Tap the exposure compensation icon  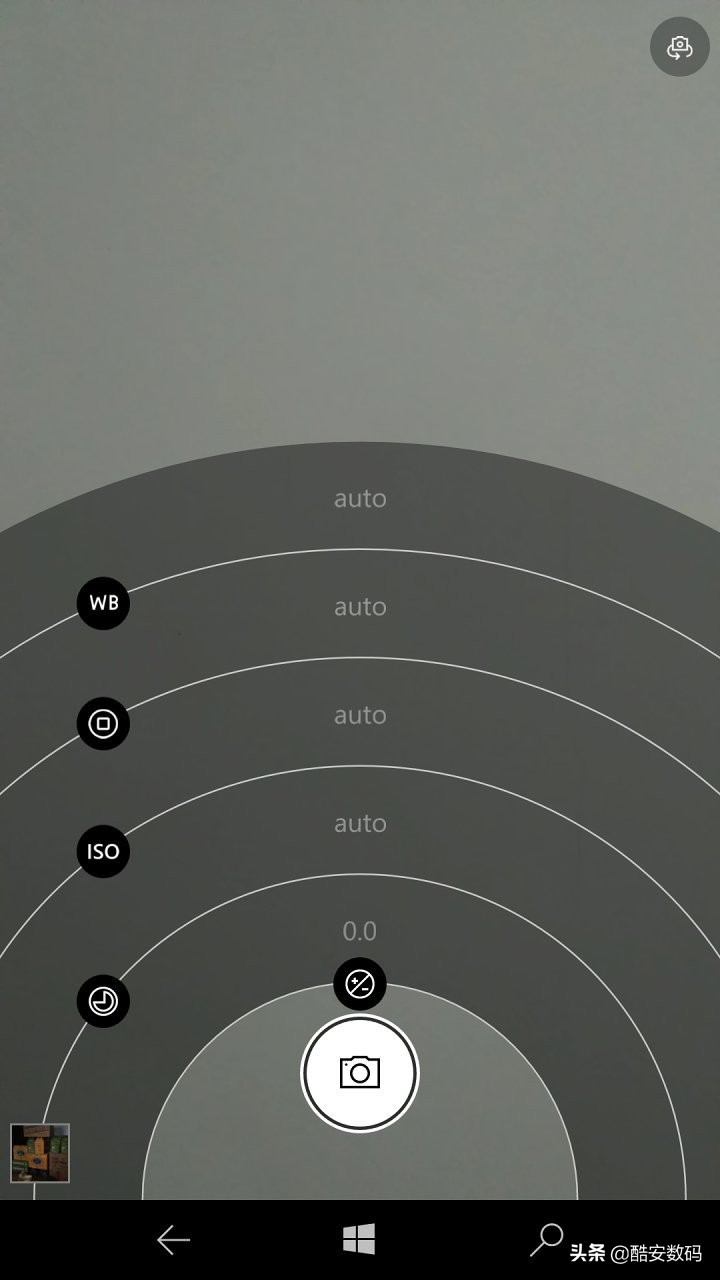point(359,984)
